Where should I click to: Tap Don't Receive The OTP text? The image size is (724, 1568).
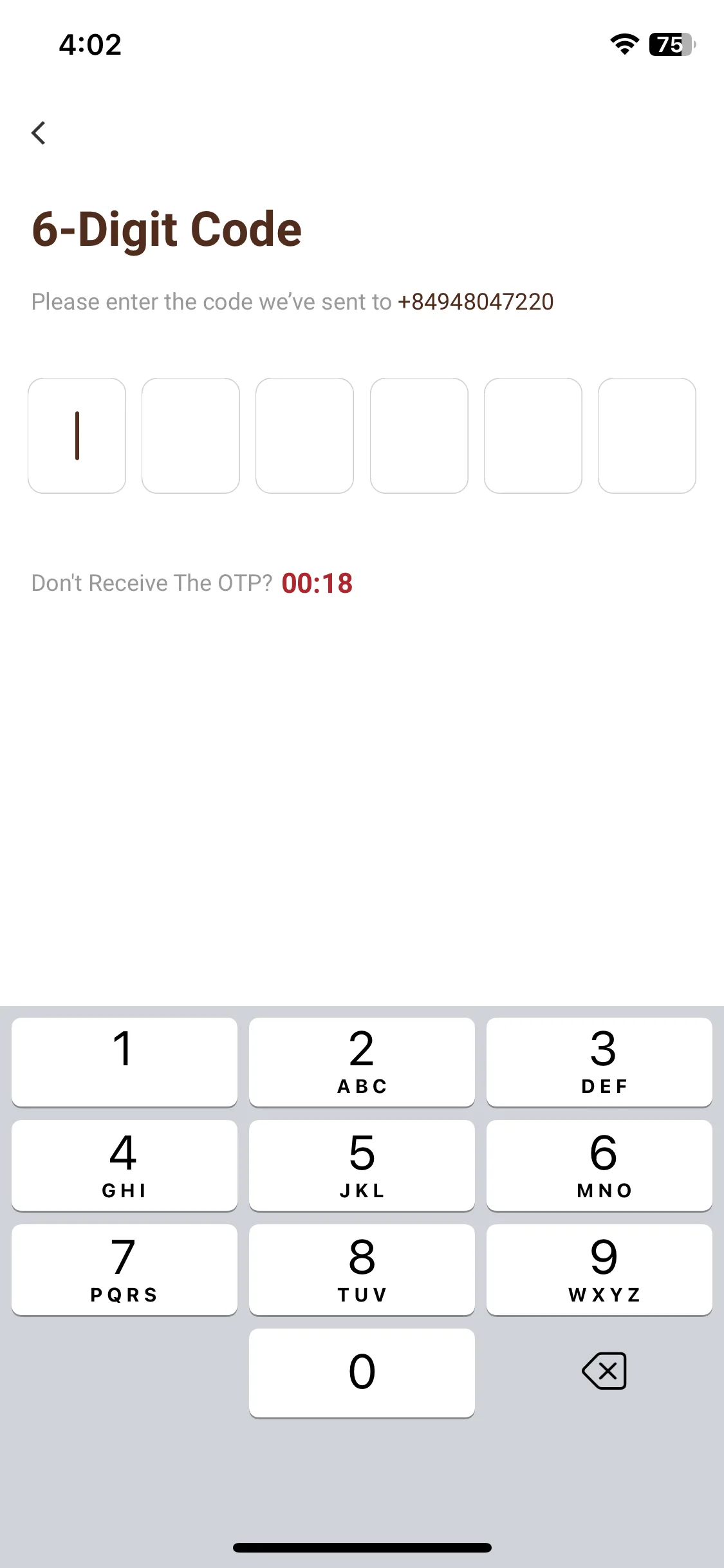152,583
